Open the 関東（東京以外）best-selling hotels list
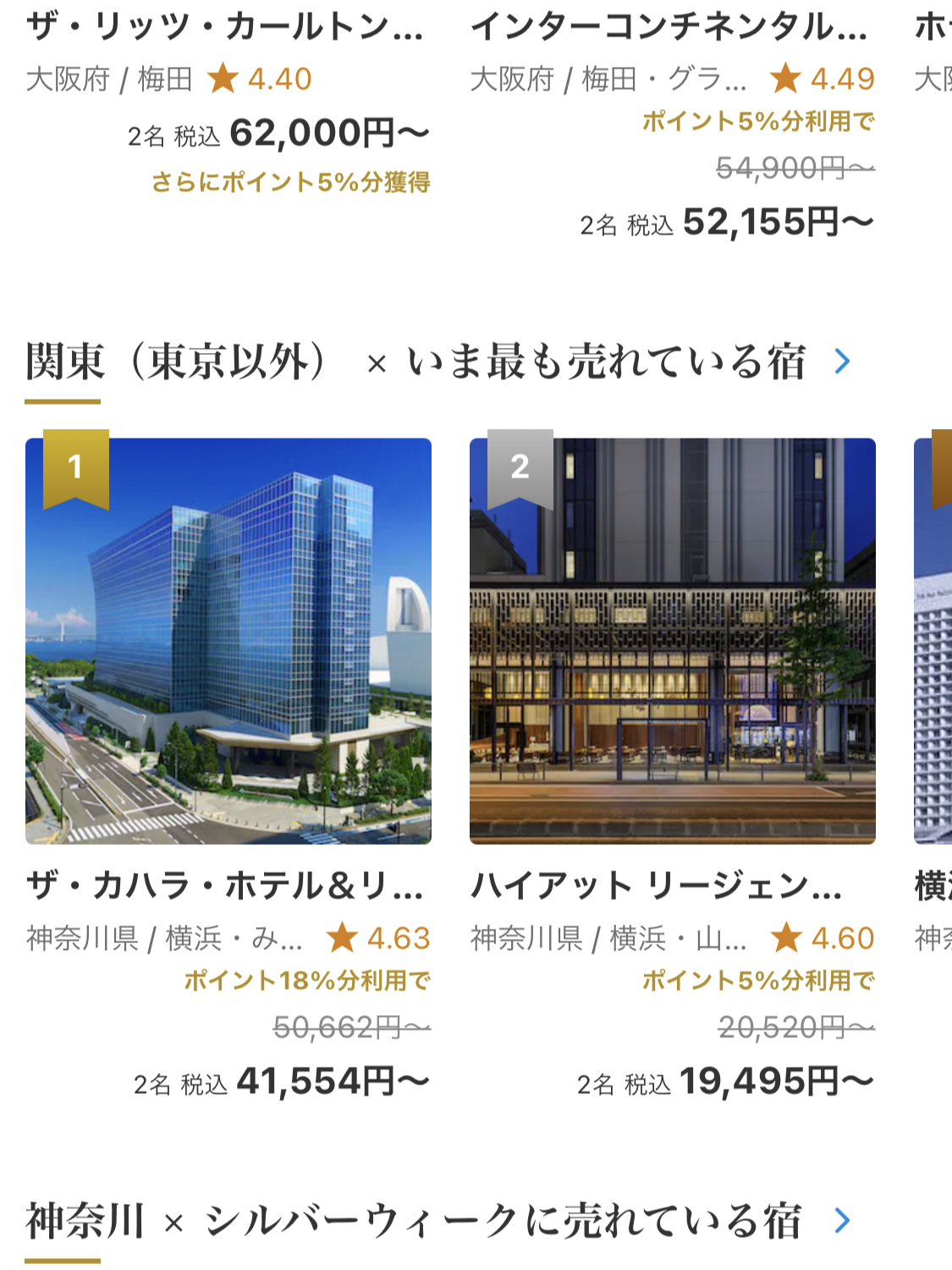This screenshot has height=1270, width=952. (x=841, y=362)
